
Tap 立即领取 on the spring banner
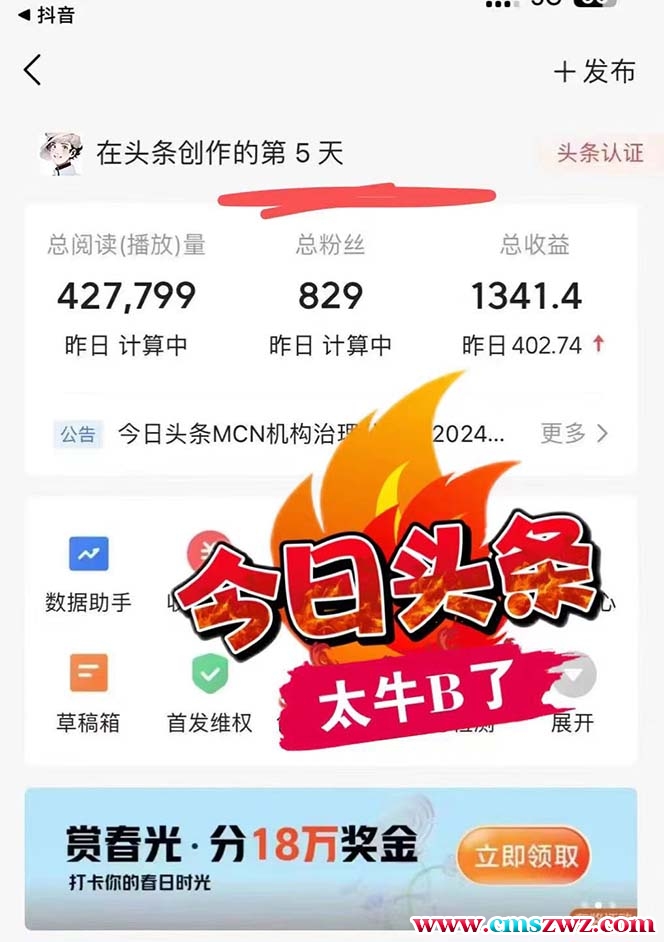(524, 856)
